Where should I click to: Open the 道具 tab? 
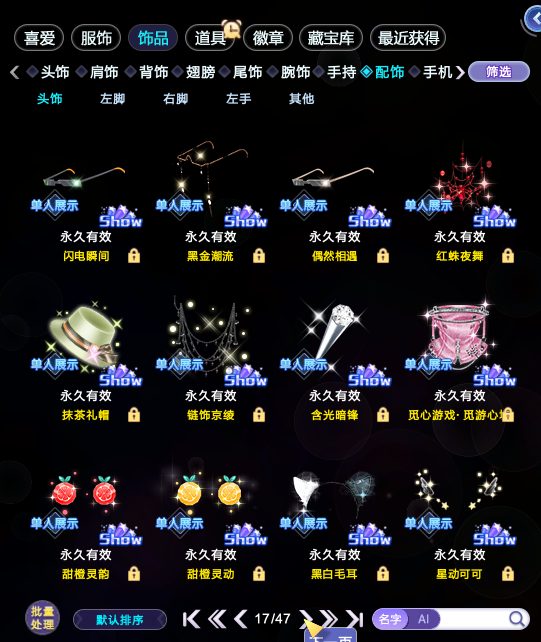pos(210,38)
